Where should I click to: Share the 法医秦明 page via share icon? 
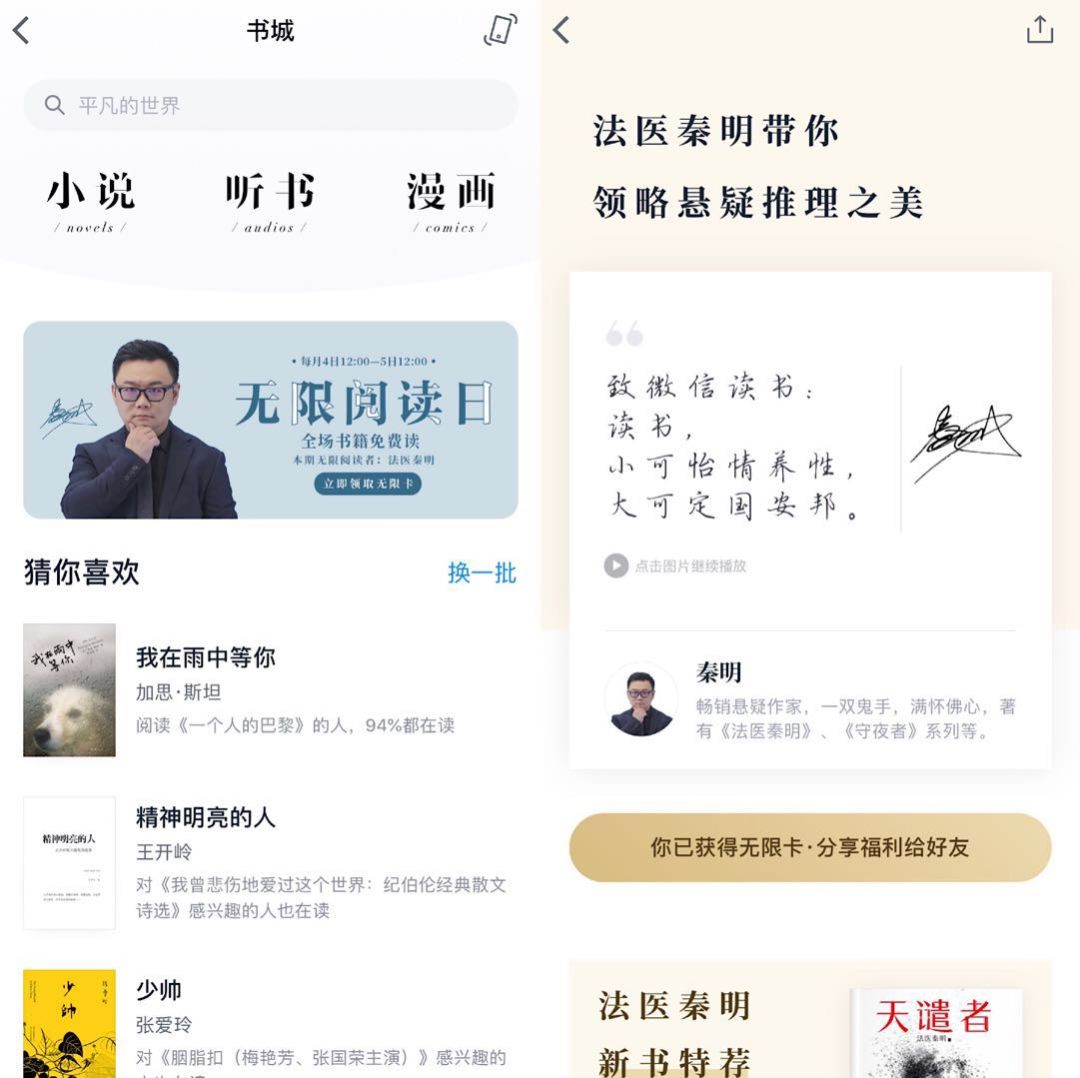(1040, 30)
